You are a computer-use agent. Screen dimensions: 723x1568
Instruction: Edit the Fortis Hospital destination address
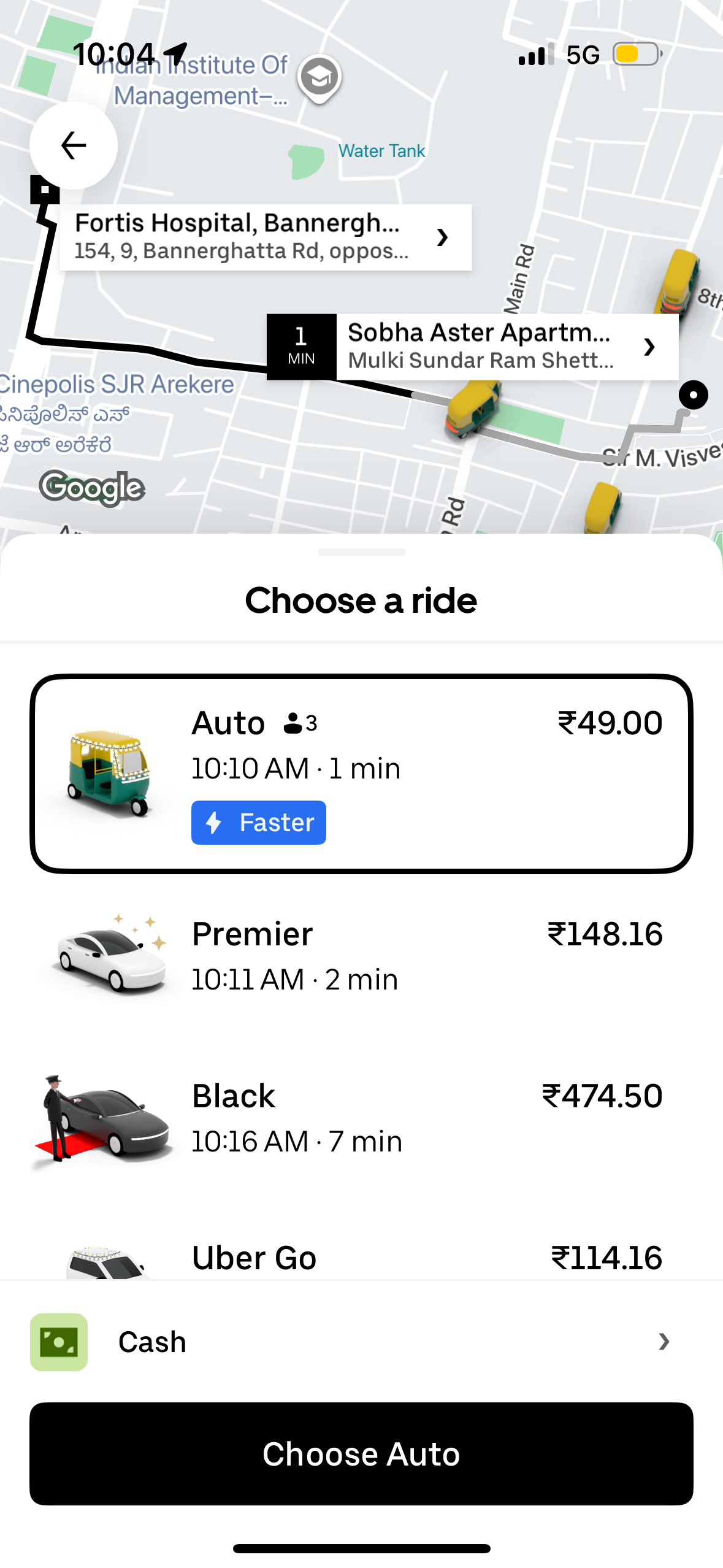click(x=265, y=237)
